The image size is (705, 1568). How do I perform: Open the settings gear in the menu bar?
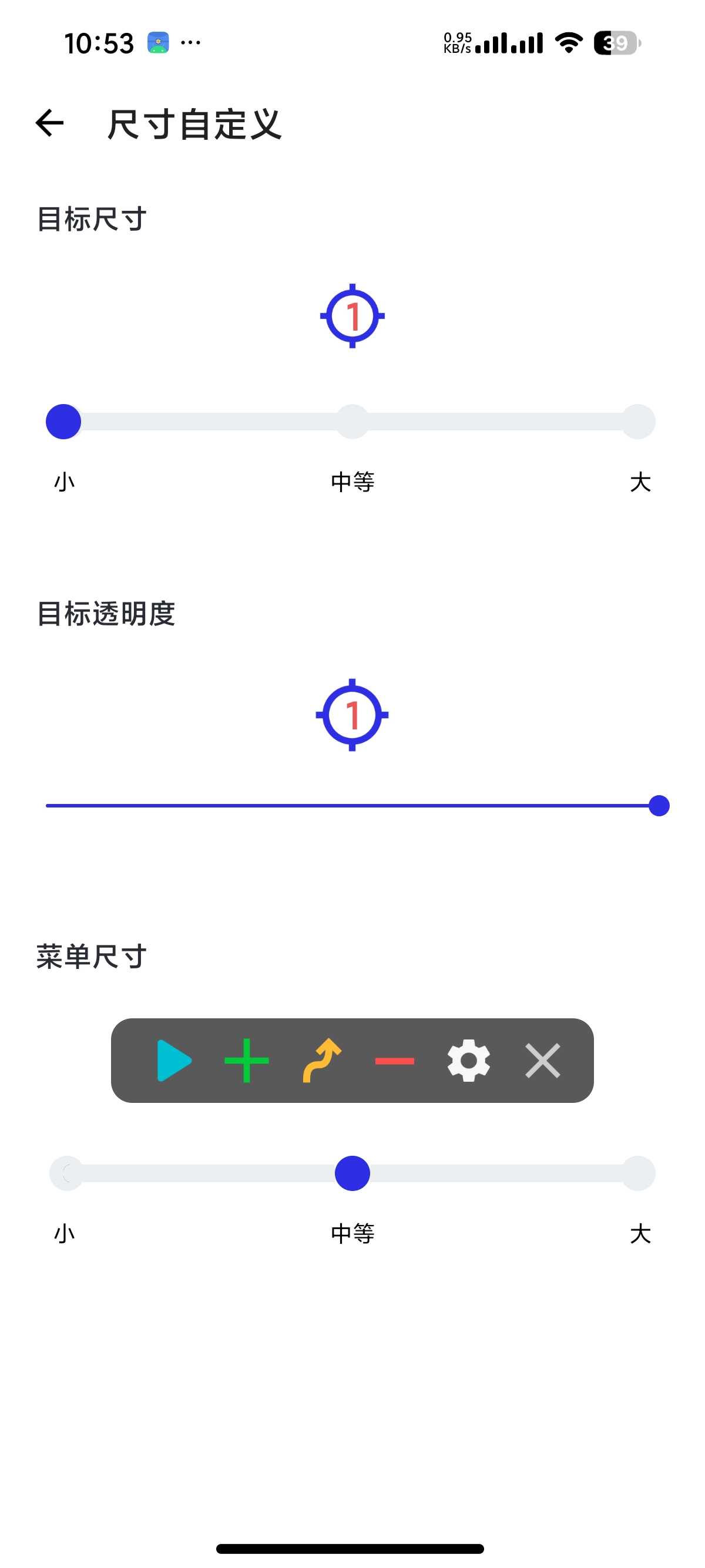click(469, 1061)
